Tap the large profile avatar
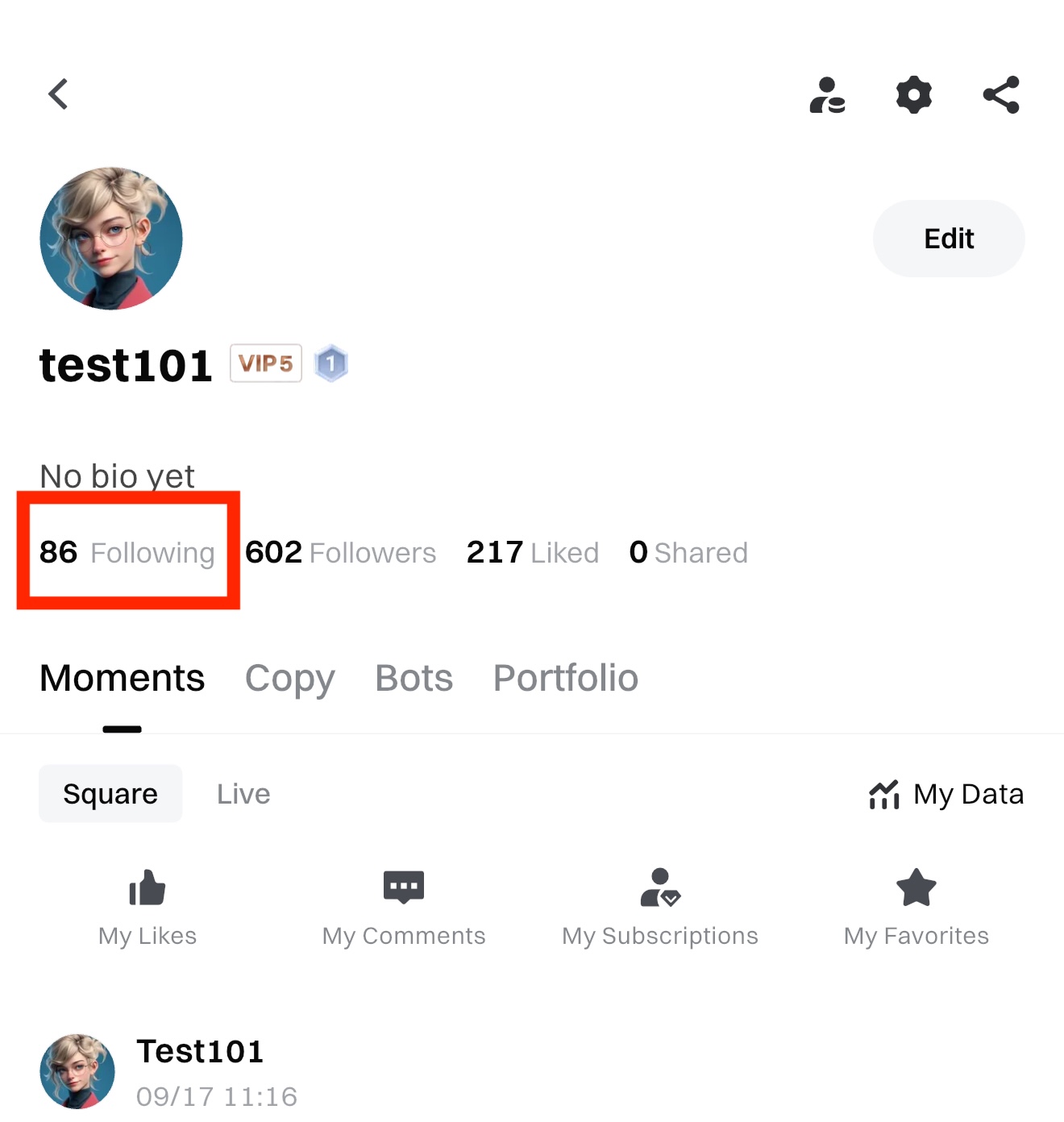Viewport: 1064px width, 1122px height. click(111, 239)
